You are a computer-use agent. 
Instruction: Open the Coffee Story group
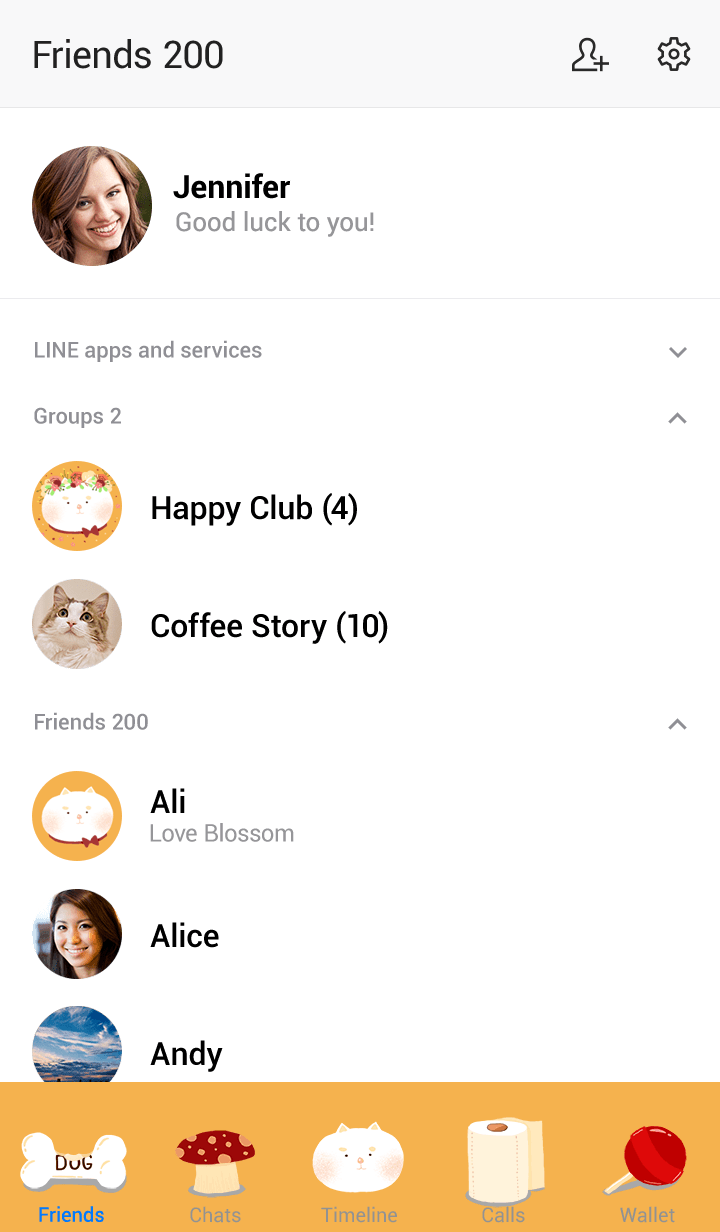pyautogui.click(x=269, y=626)
